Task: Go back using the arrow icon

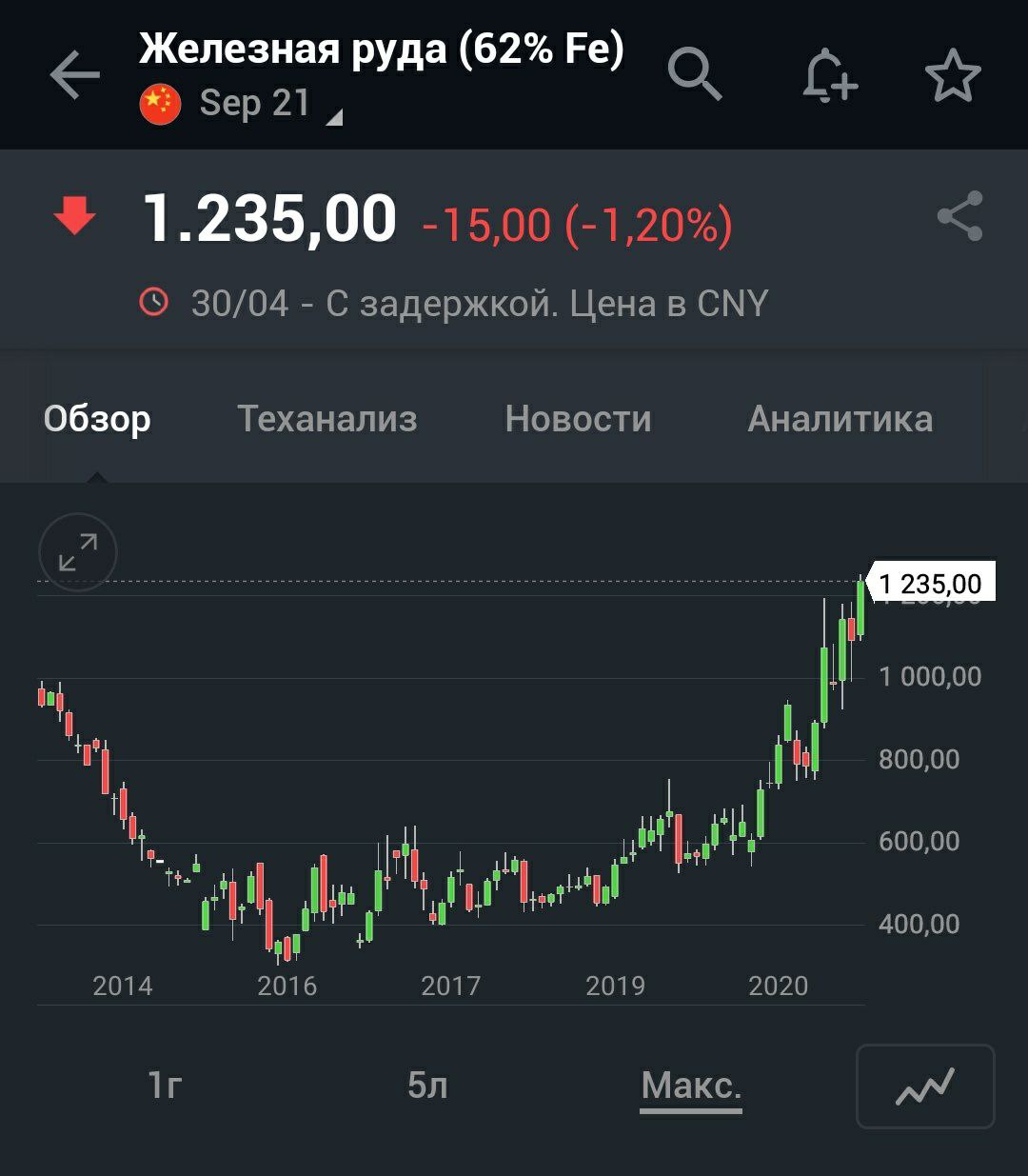Action: (x=75, y=75)
